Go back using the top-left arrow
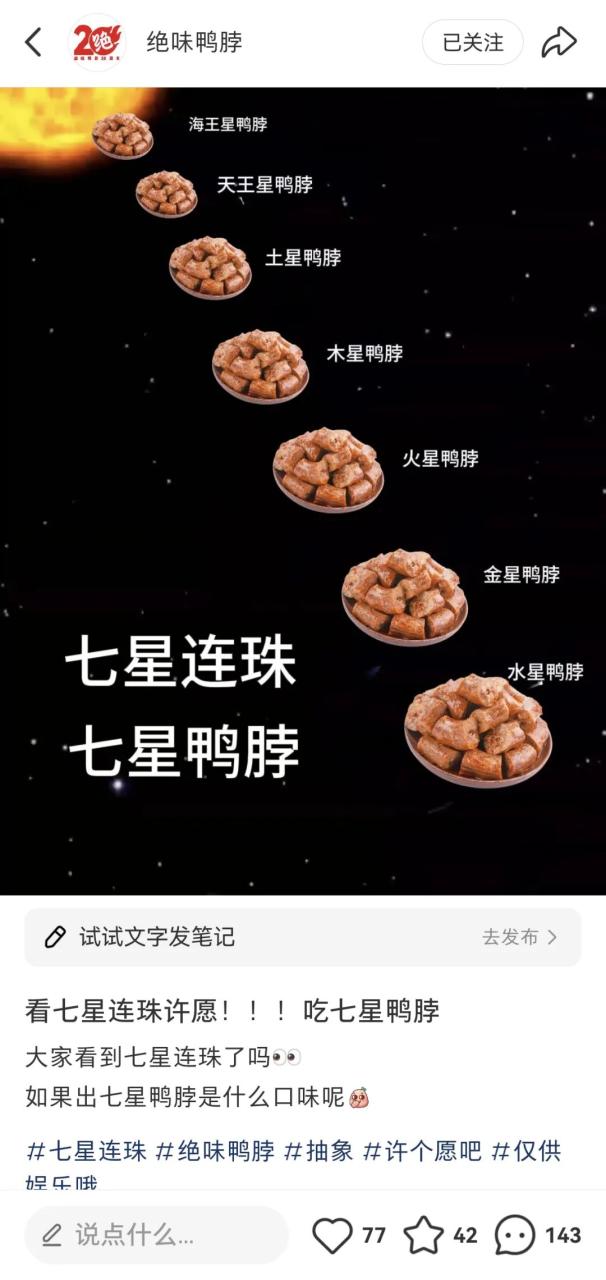This screenshot has height=1280, width=606. click(x=34, y=42)
